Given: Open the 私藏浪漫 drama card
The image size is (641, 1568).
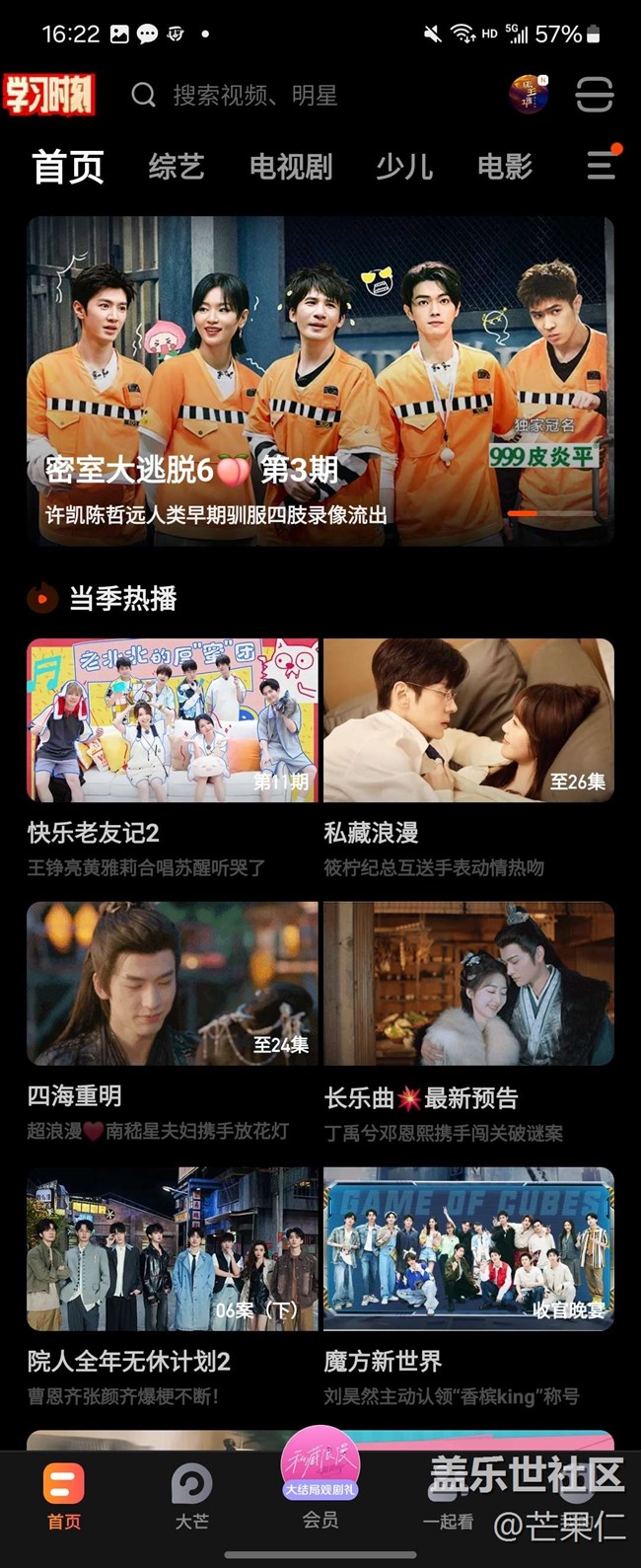Looking at the screenshot, I should (468, 720).
